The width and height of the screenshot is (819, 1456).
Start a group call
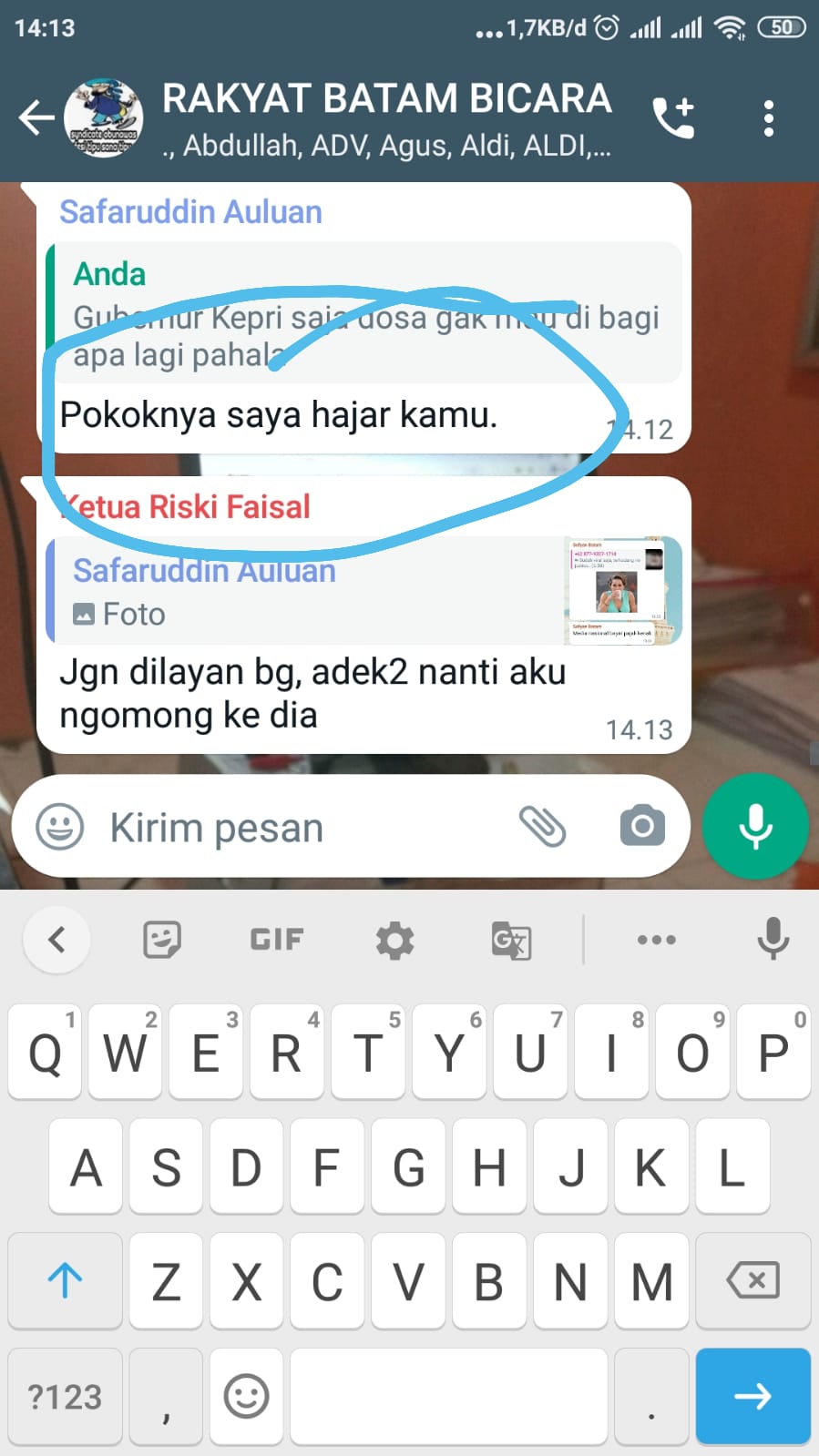[674, 118]
